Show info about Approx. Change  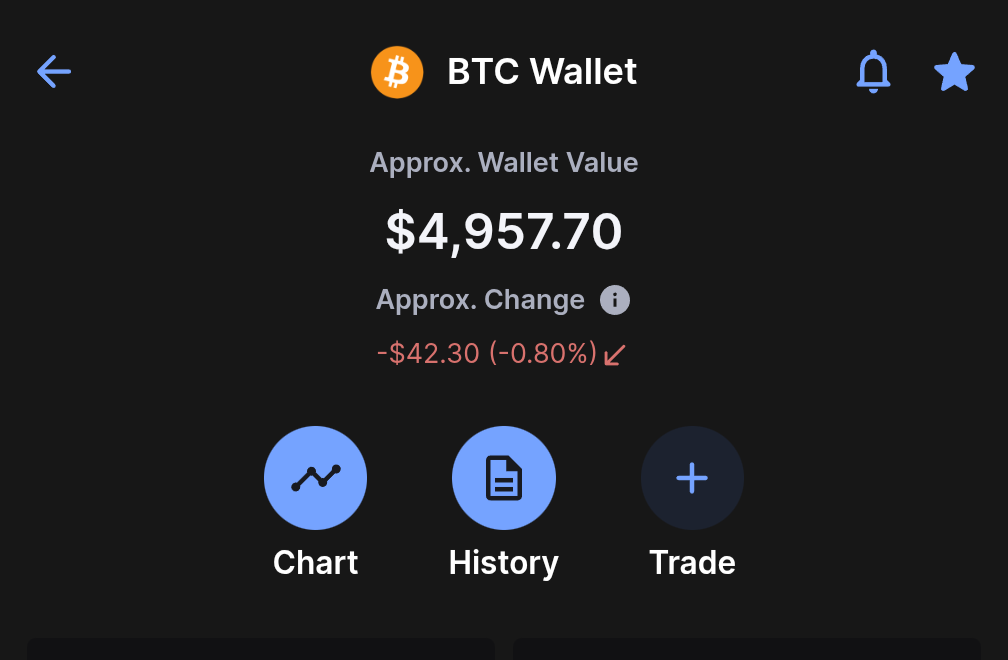[x=615, y=300]
